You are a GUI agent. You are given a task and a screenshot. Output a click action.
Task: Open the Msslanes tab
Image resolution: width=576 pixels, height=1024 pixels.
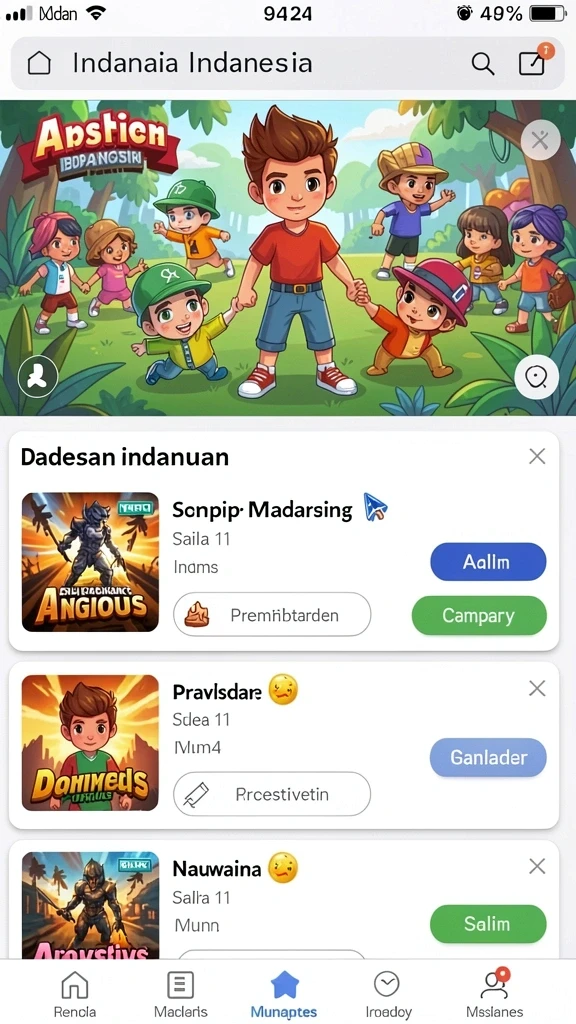tap(494, 993)
